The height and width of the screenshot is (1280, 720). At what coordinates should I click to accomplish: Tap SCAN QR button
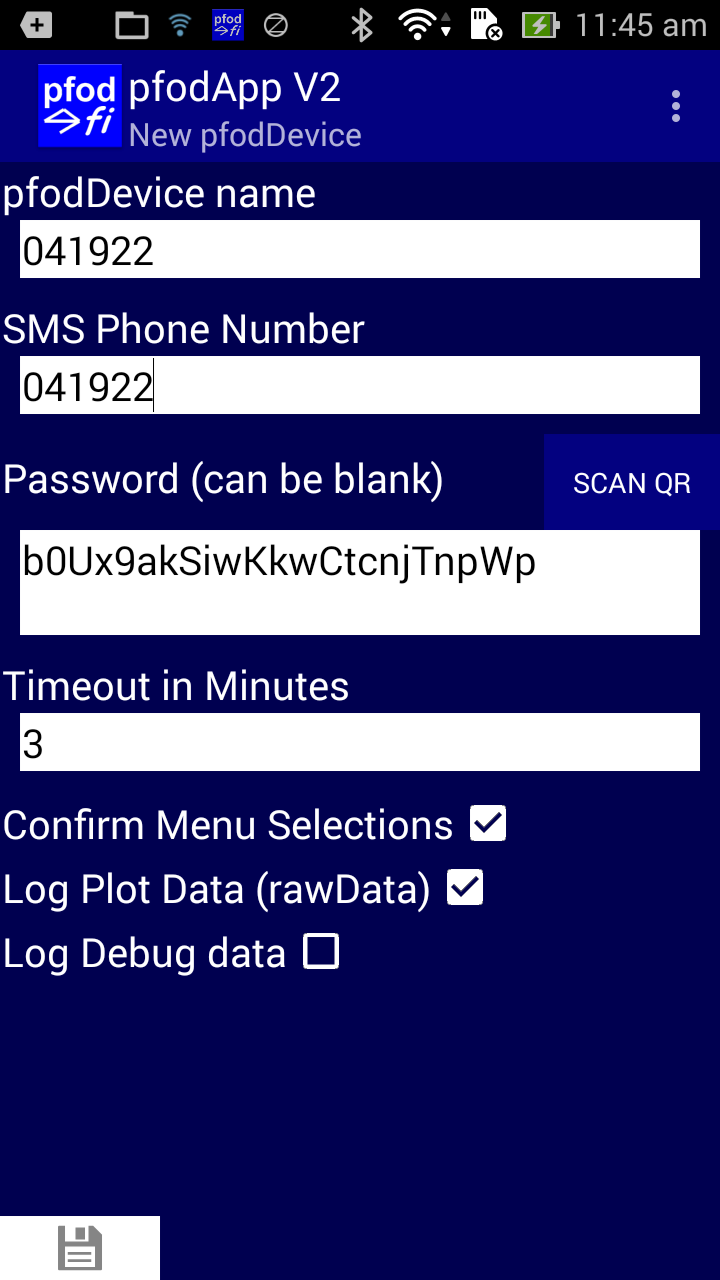[632, 482]
